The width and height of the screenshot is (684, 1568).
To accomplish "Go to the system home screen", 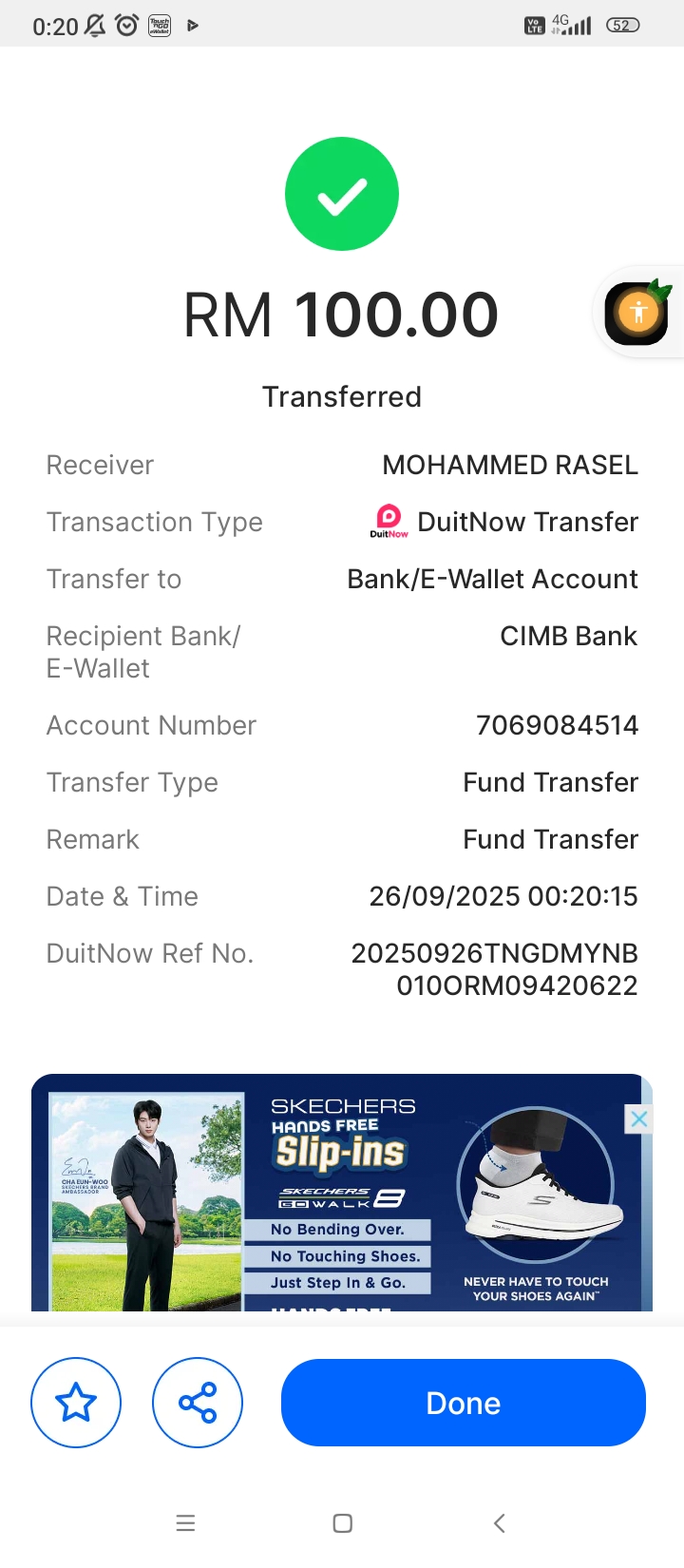I will (x=343, y=1523).
